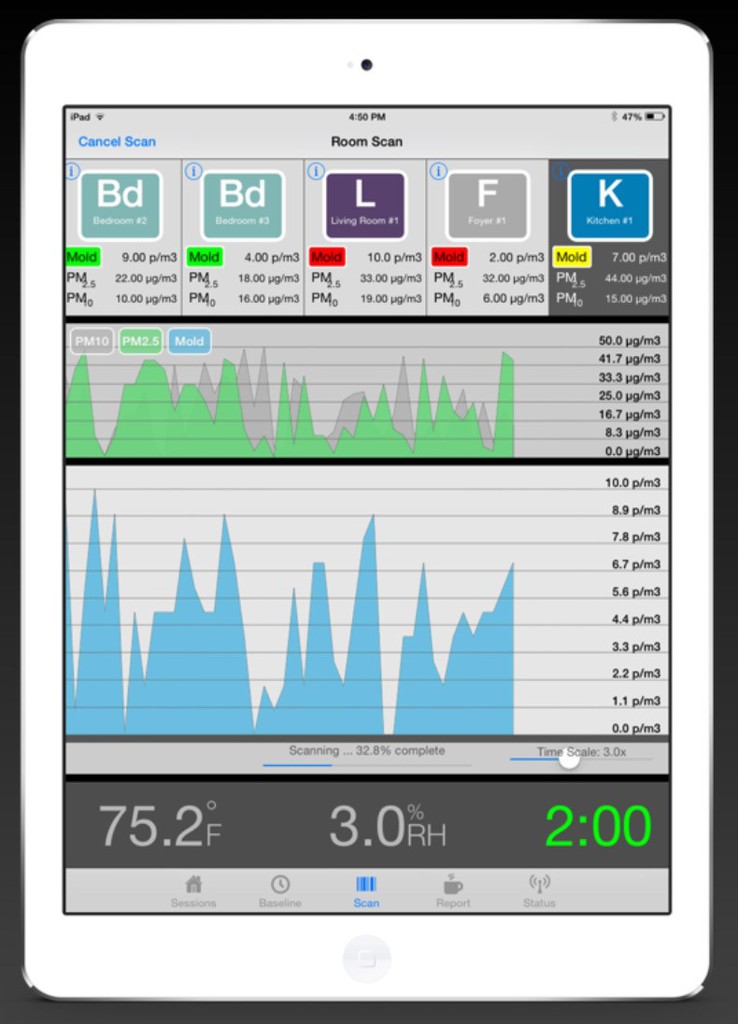
Task: Toggle the PM10 graph series
Action: (x=92, y=341)
